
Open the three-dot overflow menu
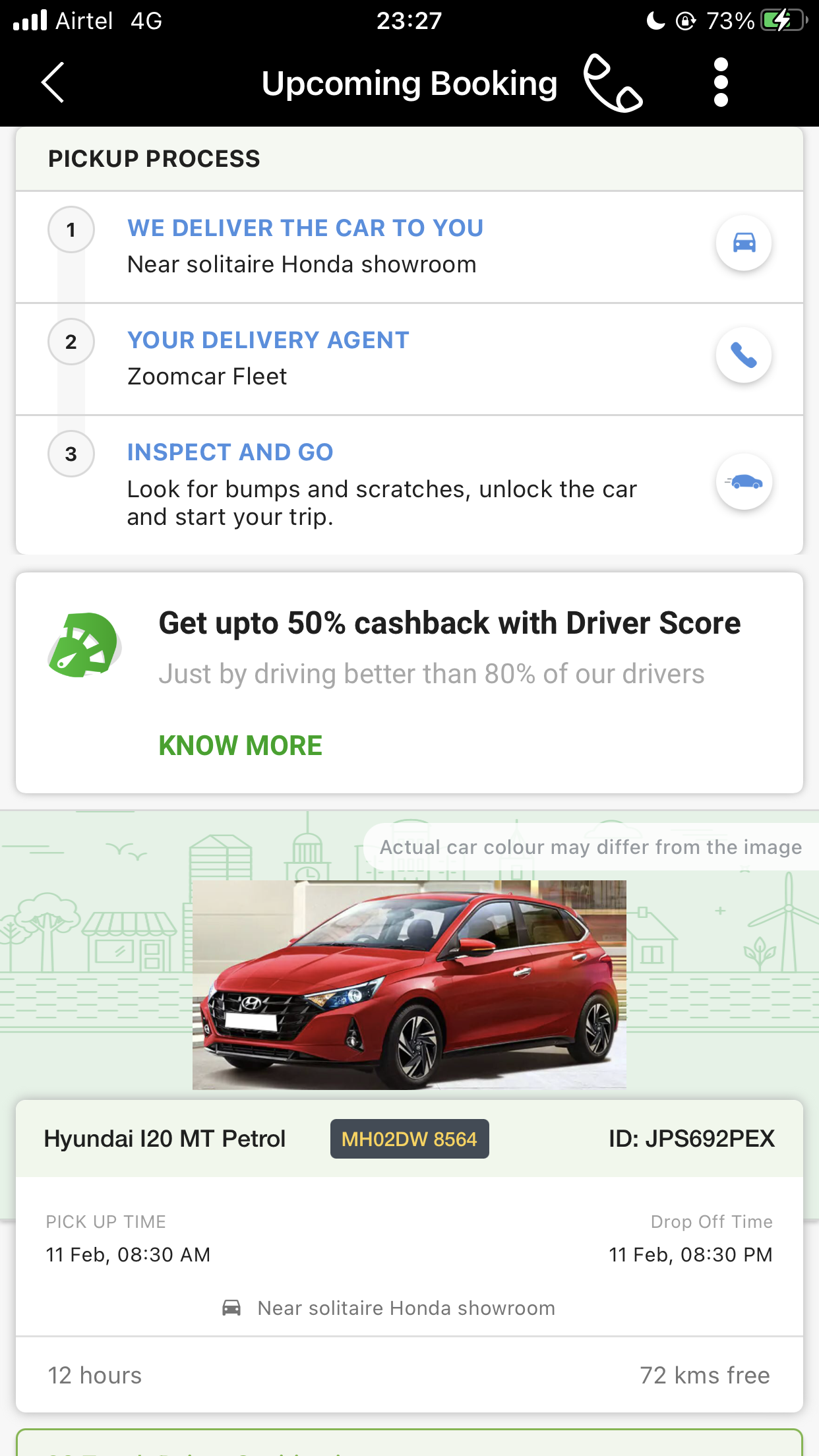721,83
